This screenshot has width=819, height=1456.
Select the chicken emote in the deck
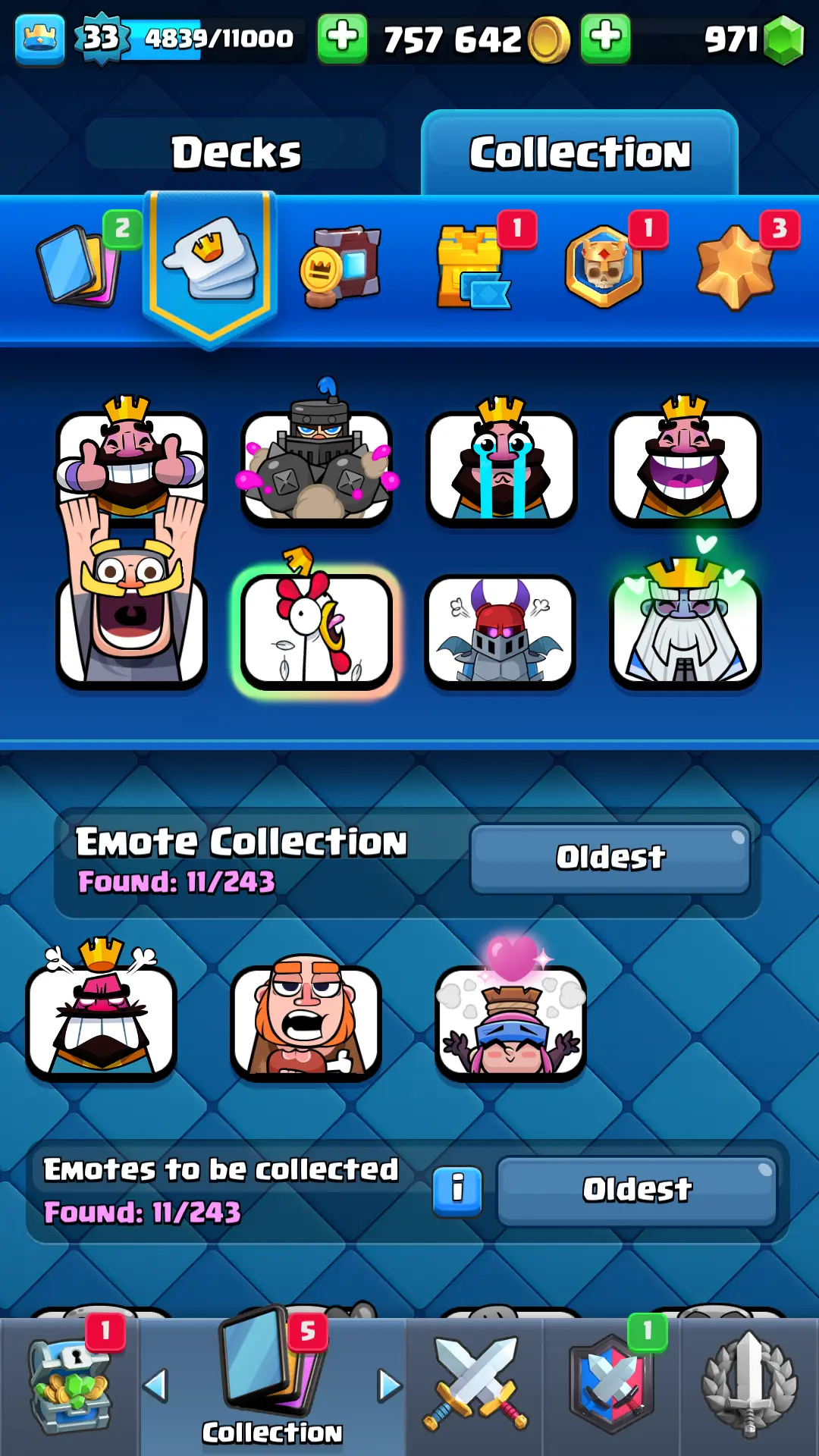tap(316, 629)
